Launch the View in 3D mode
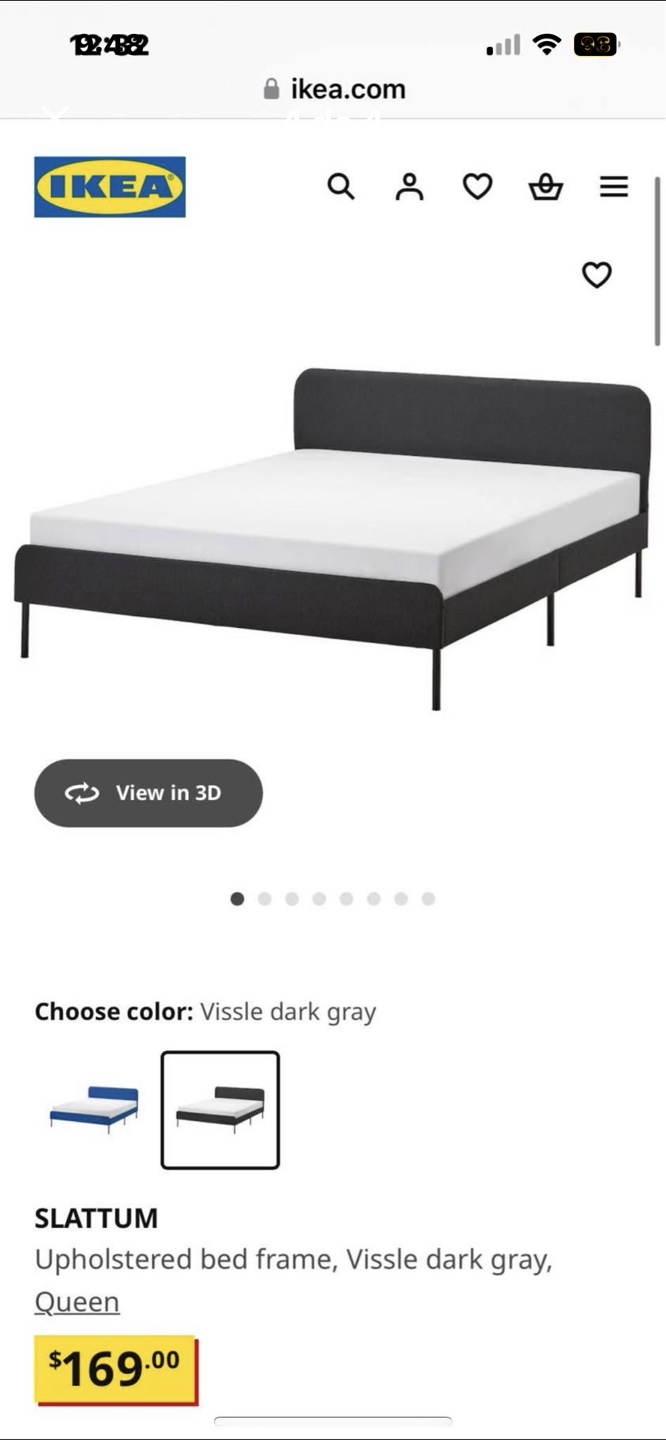The width and height of the screenshot is (666, 1440). click(148, 793)
